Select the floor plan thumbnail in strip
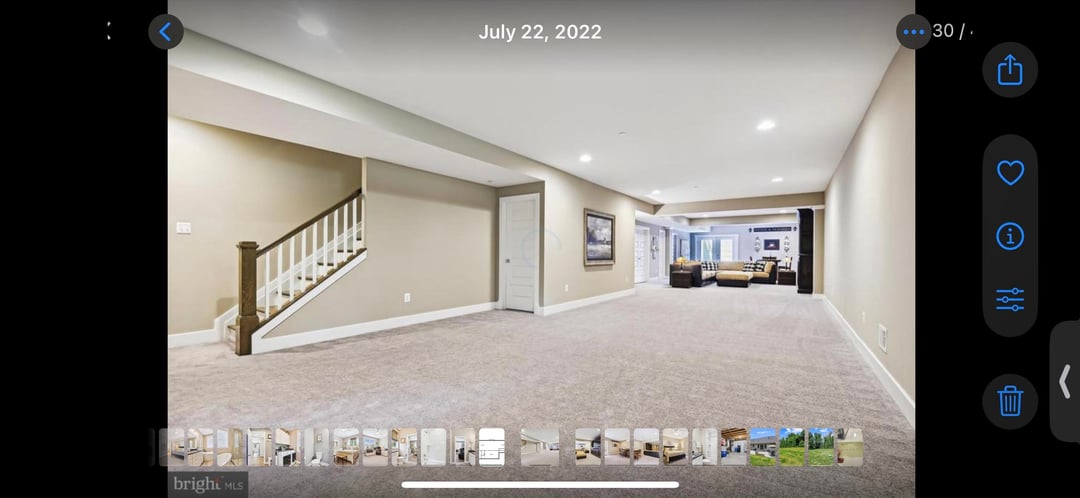Viewport: 1080px width, 498px height. pos(491,447)
